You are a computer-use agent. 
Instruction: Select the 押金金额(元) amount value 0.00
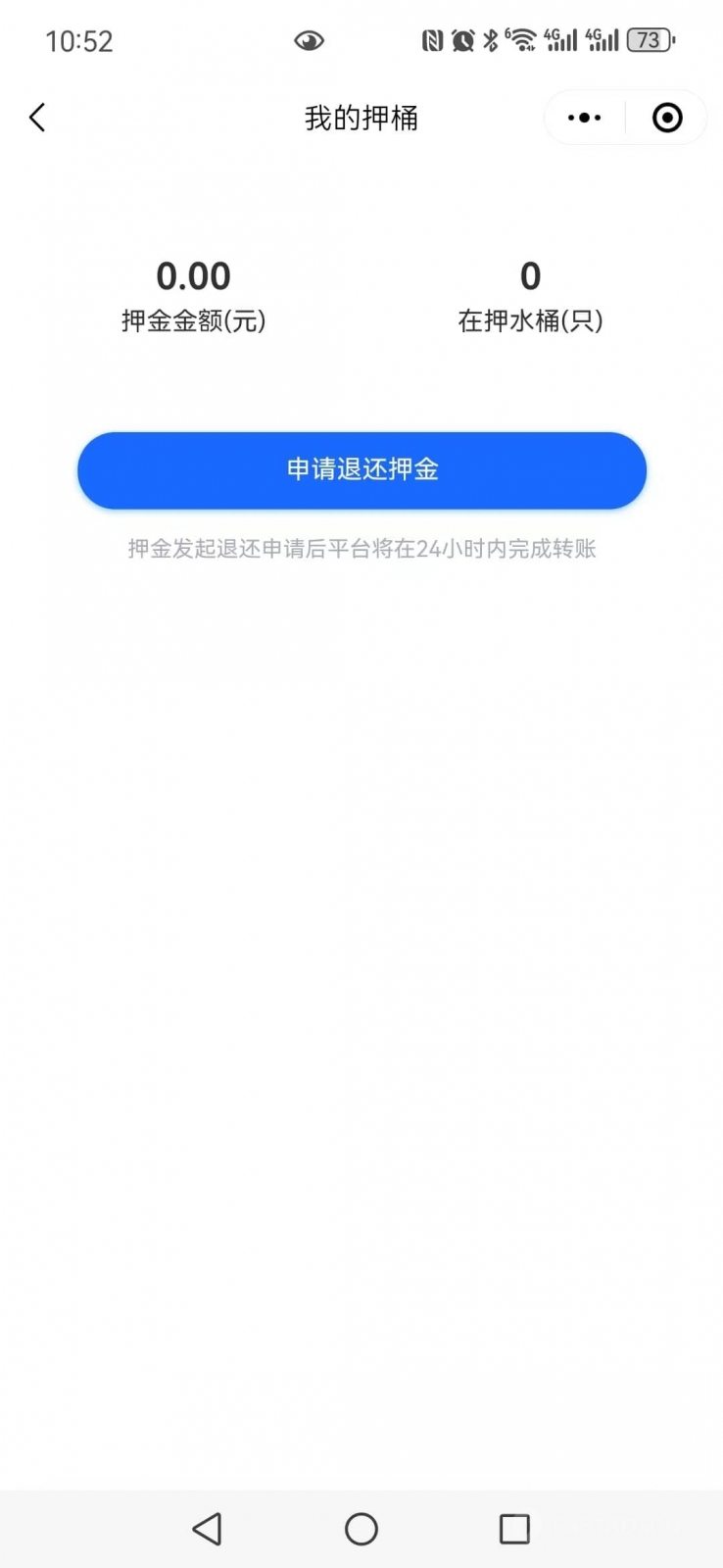click(x=194, y=276)
